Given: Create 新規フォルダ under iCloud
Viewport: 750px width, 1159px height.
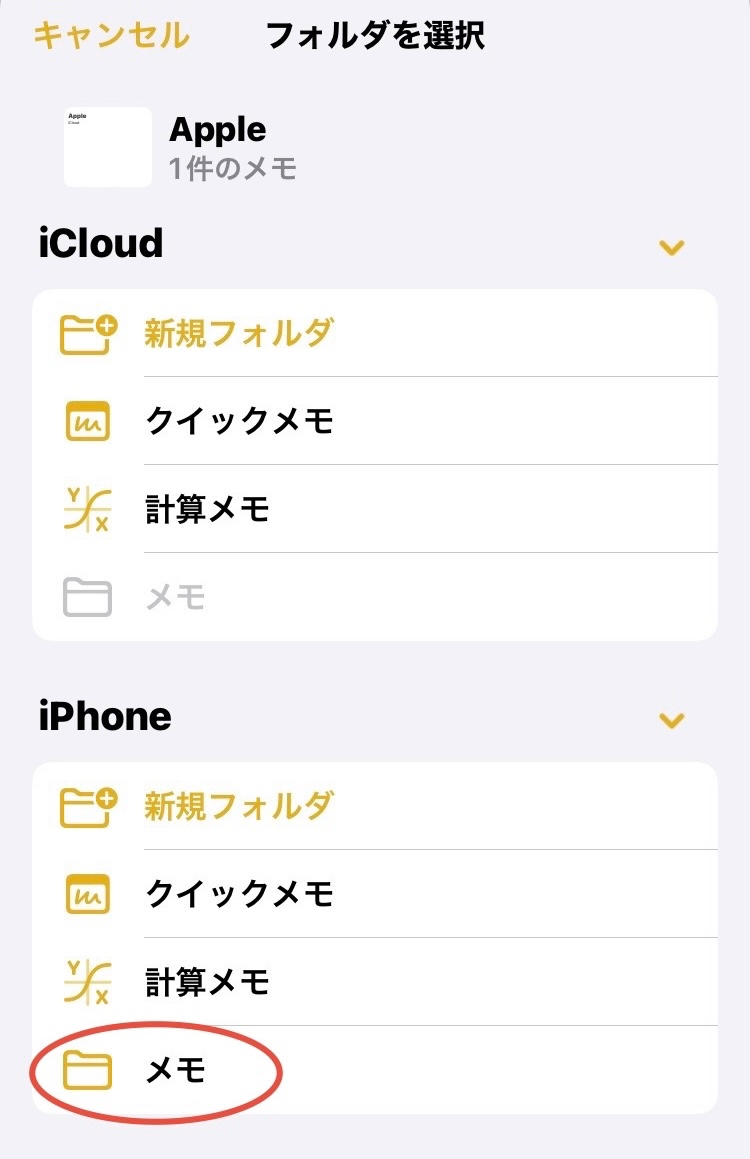Looking at the screenshot, I should pos(238,333).
